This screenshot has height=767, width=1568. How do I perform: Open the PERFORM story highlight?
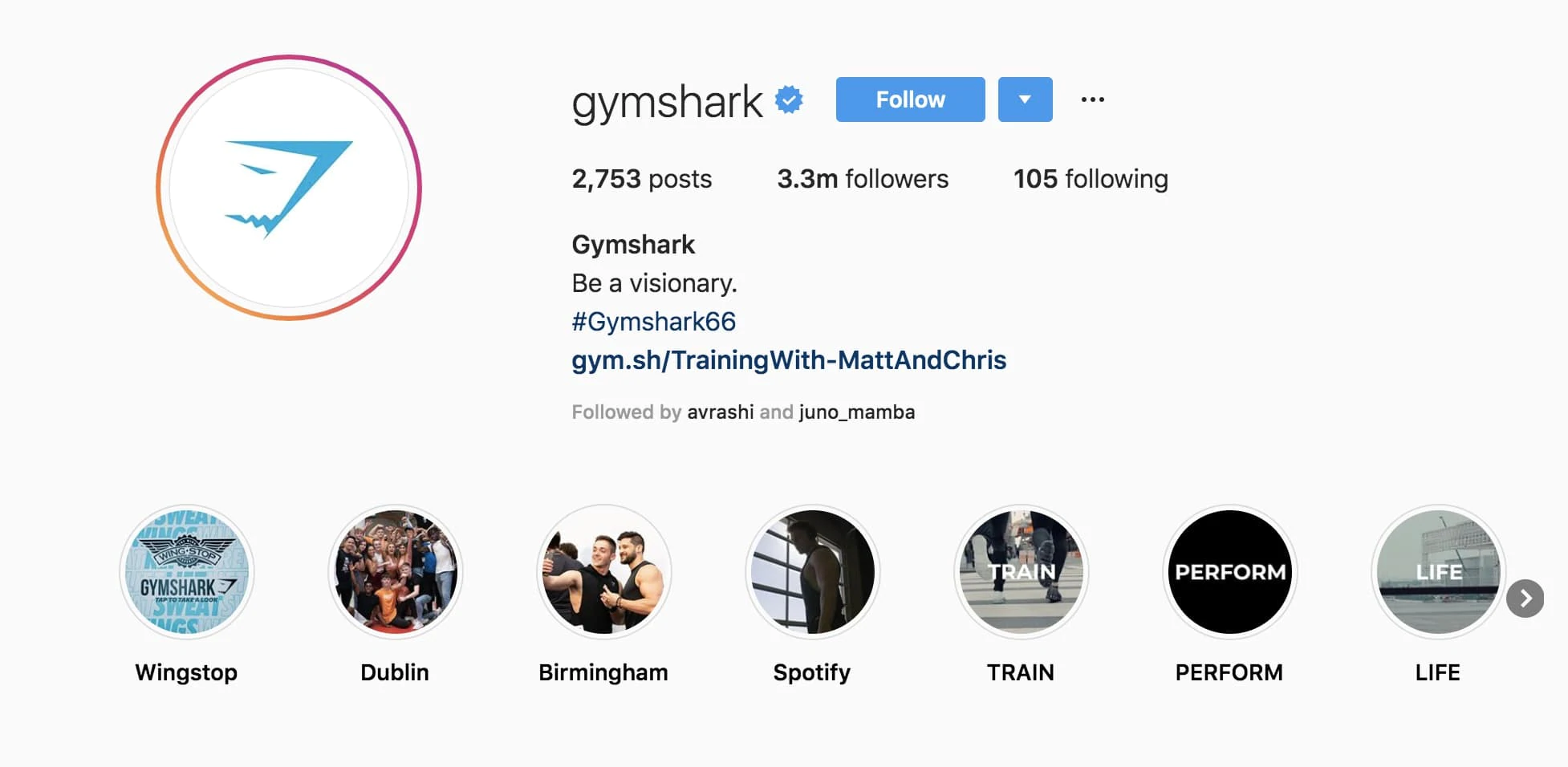1229,572
